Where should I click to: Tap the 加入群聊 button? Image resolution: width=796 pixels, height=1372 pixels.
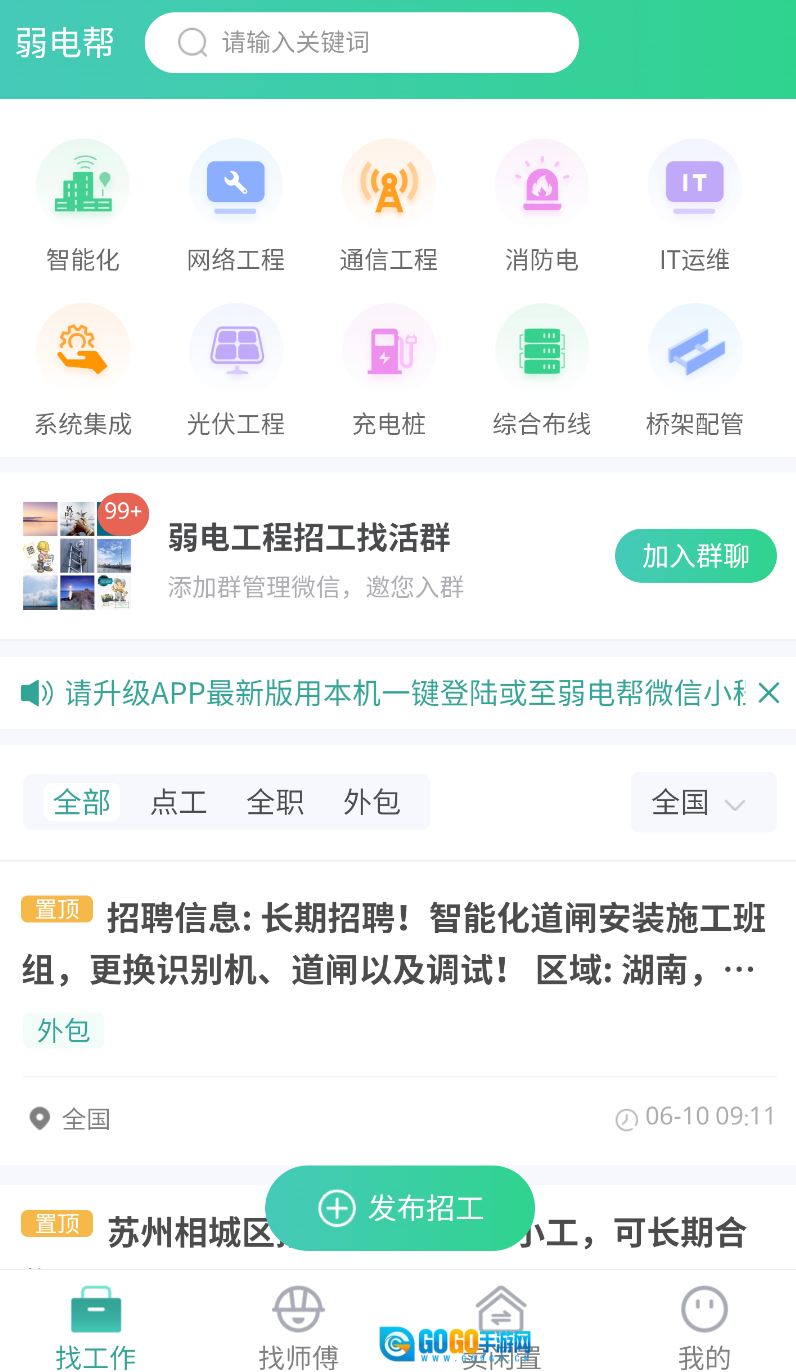[x=696, y=556]
